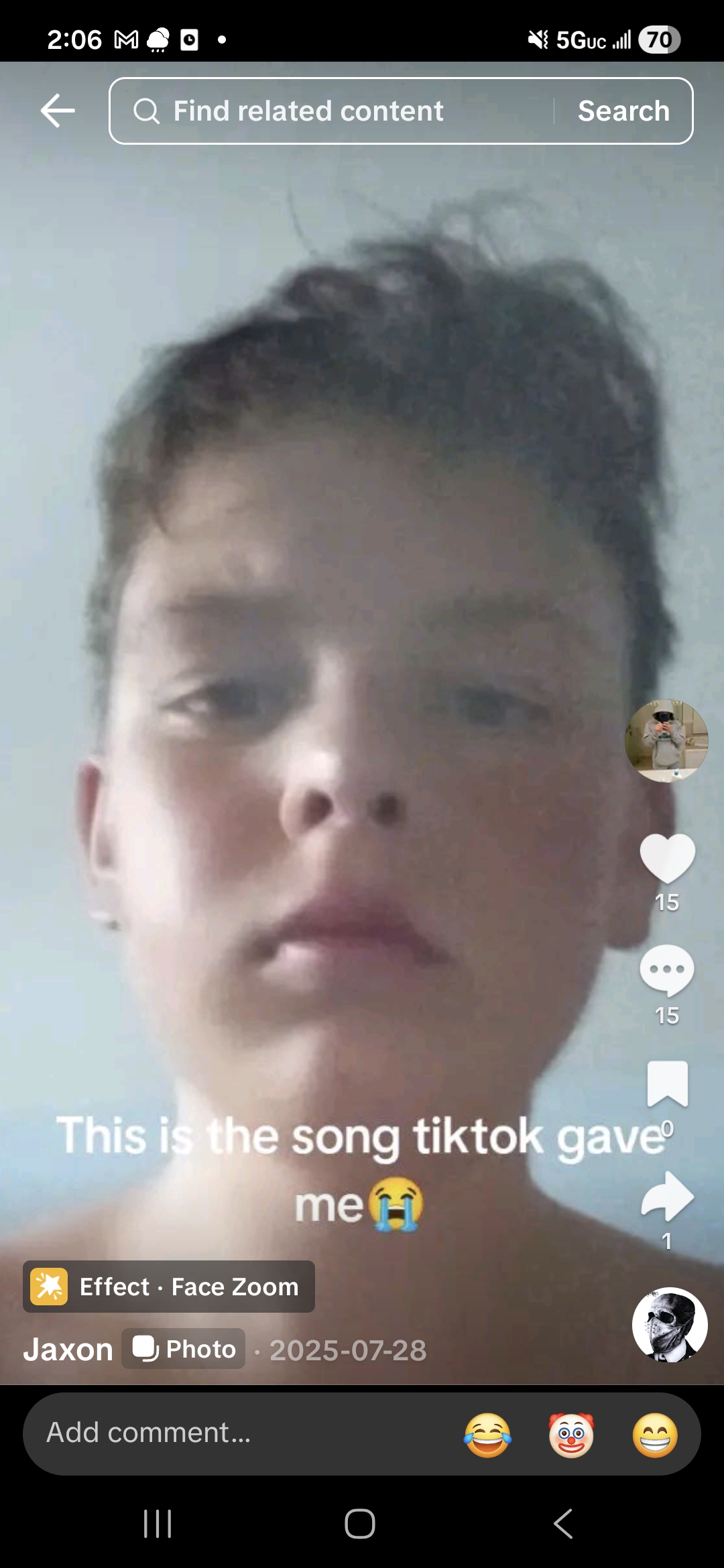
Task: Insert the laughing tears emoji
Action: tap(487, 1435)
